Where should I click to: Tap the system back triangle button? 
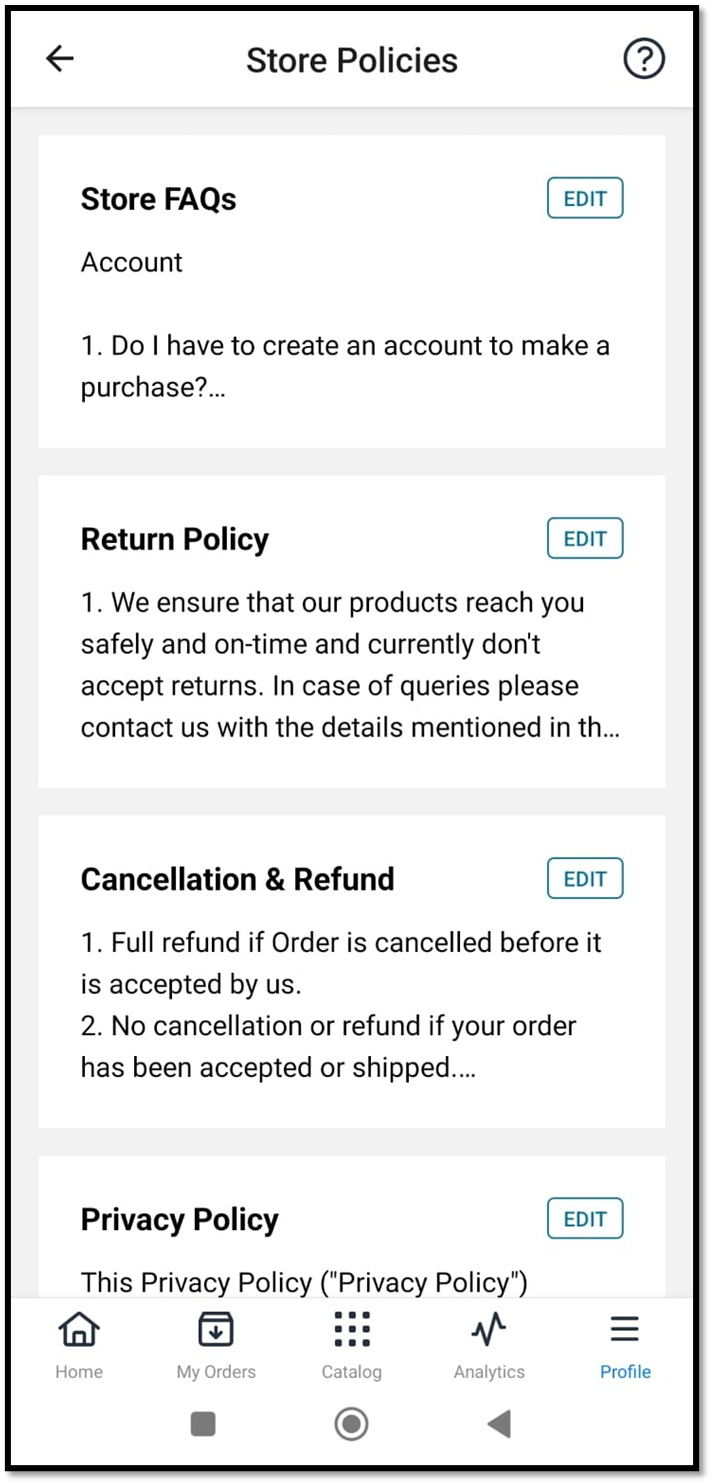[x=499, y=1423]
